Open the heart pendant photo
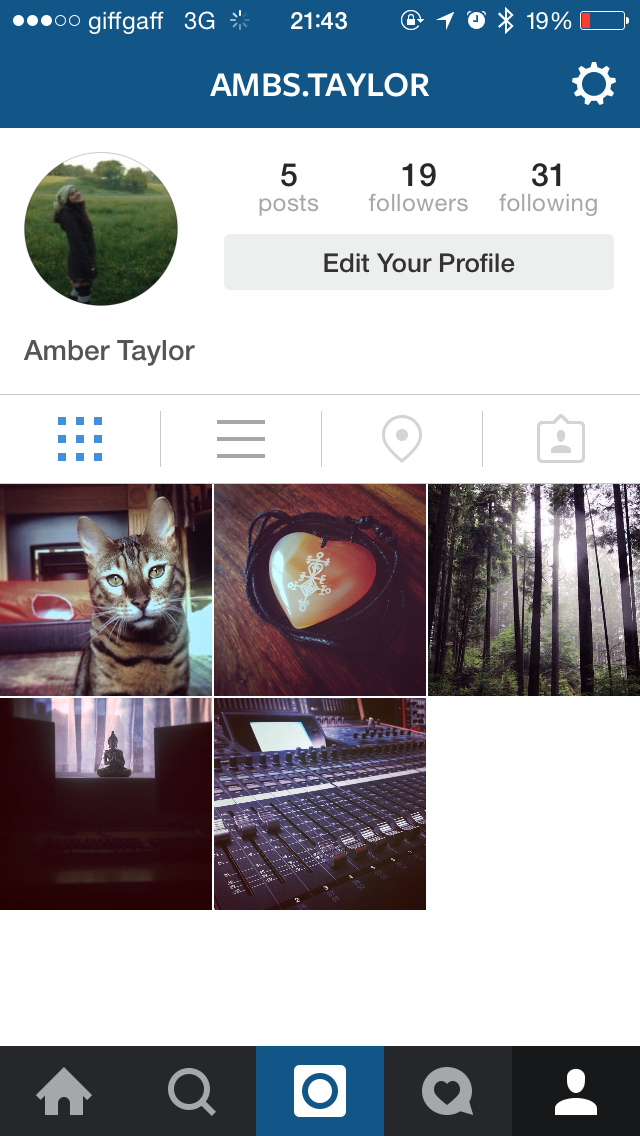Viewport: 640px width, 1136px height. tap(320, 590)
